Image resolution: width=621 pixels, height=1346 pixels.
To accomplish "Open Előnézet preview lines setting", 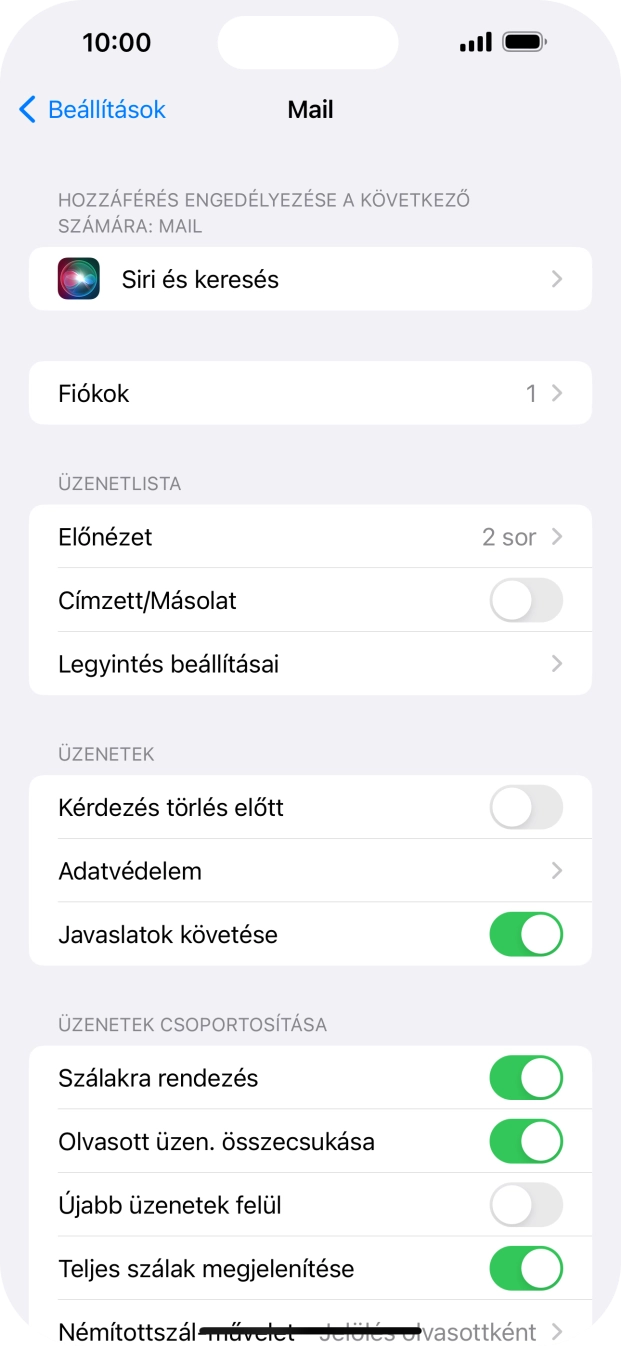I will pyautogui.click(x=310, y=537).
